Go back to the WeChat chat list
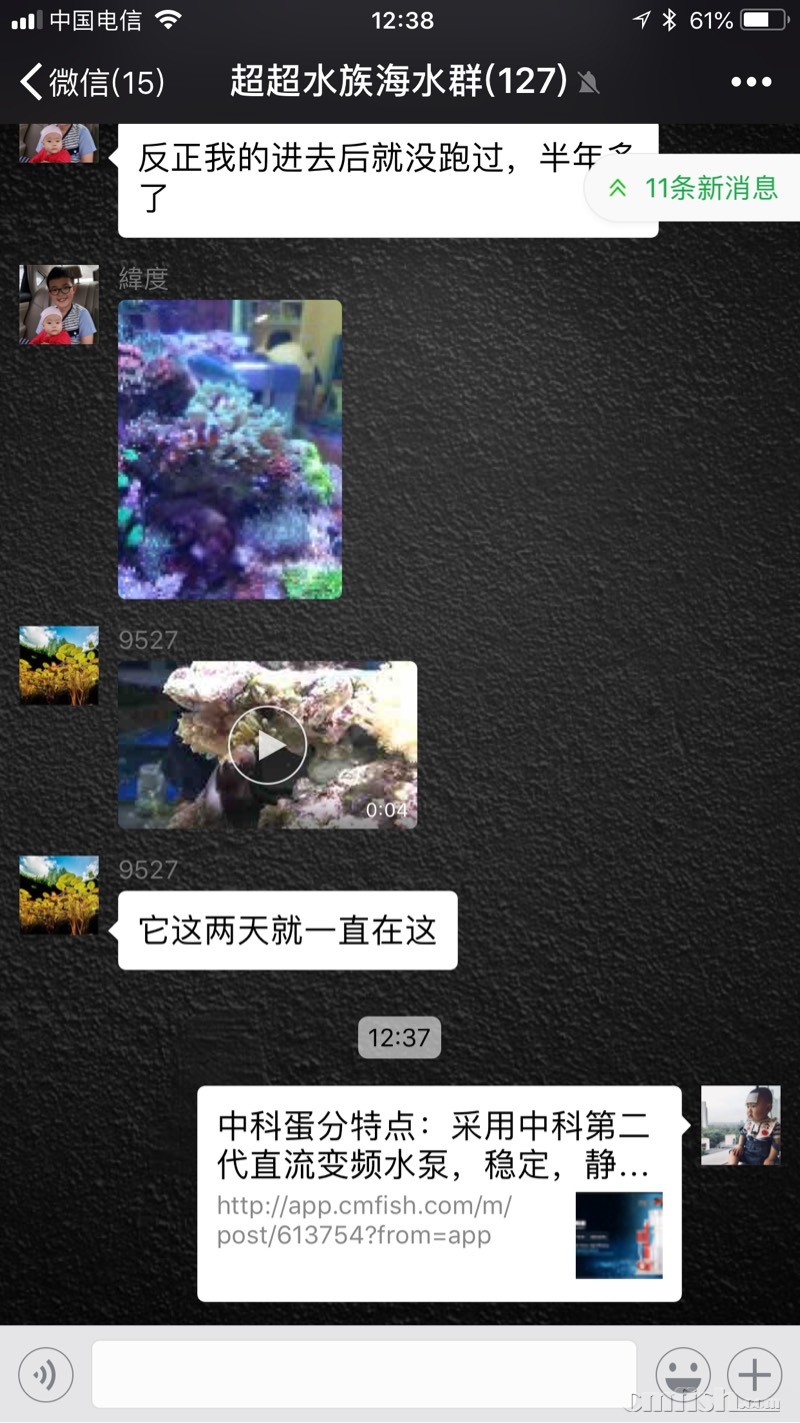Image resolution: width=800 pixels, height=1423 pixels. tap(90, 81)
